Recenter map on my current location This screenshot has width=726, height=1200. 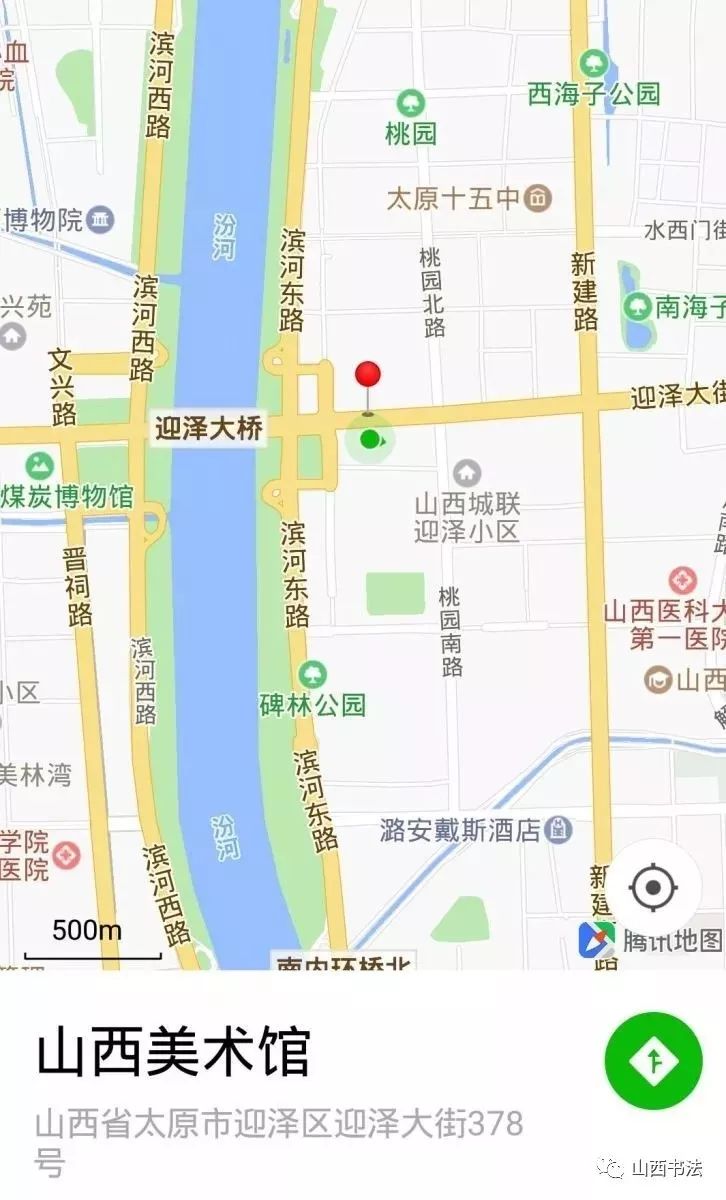(x=654, y=887)
